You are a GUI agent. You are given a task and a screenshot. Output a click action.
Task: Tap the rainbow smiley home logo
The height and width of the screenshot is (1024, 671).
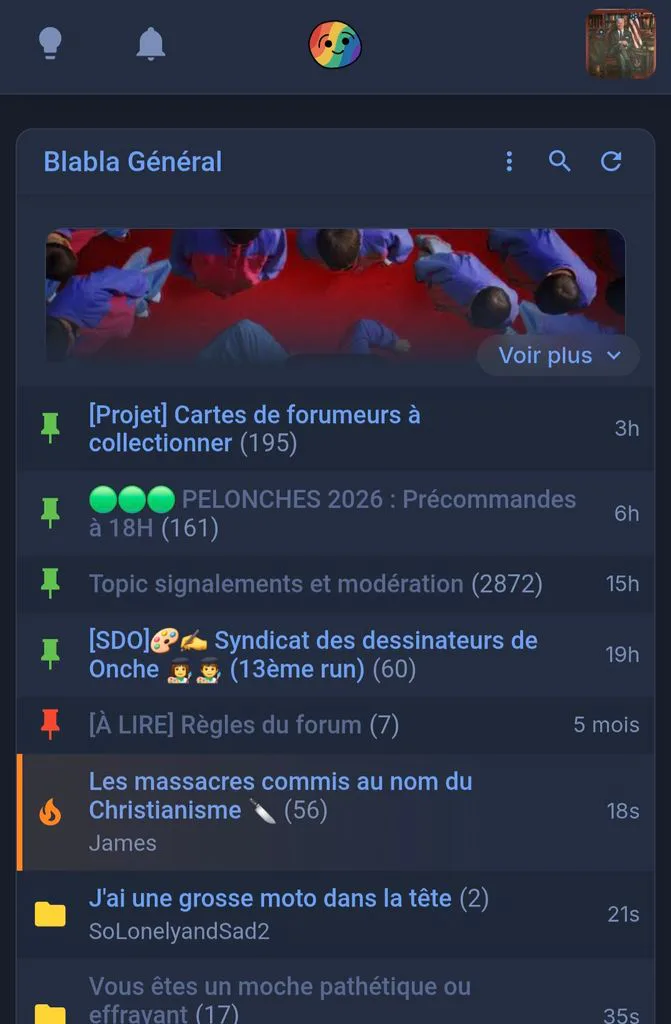(335, 44)
